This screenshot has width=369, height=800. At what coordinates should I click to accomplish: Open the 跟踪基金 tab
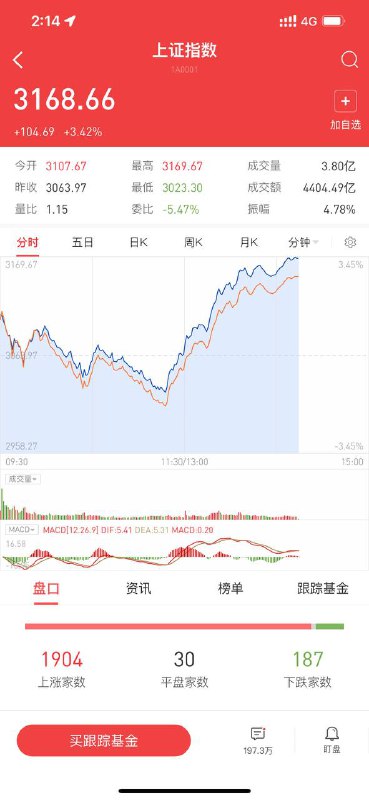pyautogui.click(x=323, y=589)
